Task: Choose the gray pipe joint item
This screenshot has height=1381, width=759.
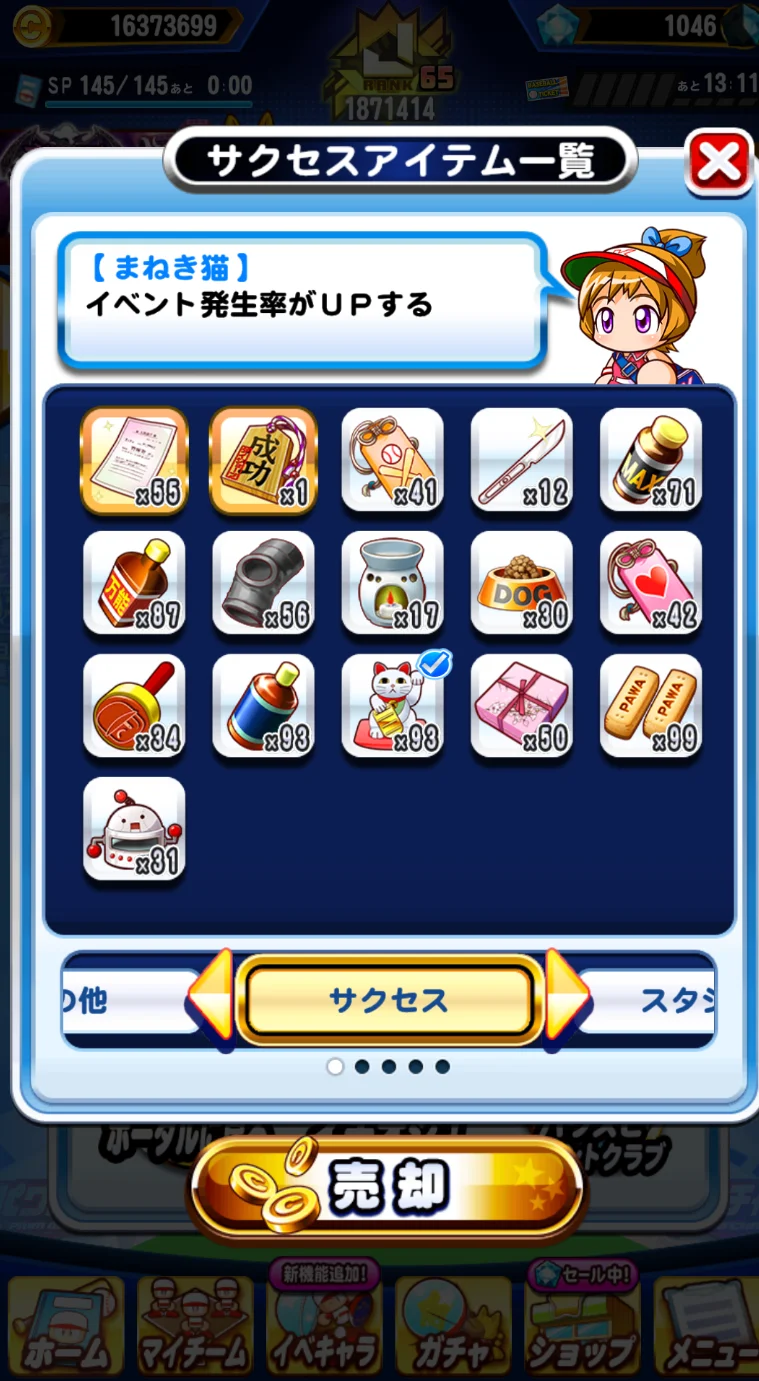Action: (263, 583)
